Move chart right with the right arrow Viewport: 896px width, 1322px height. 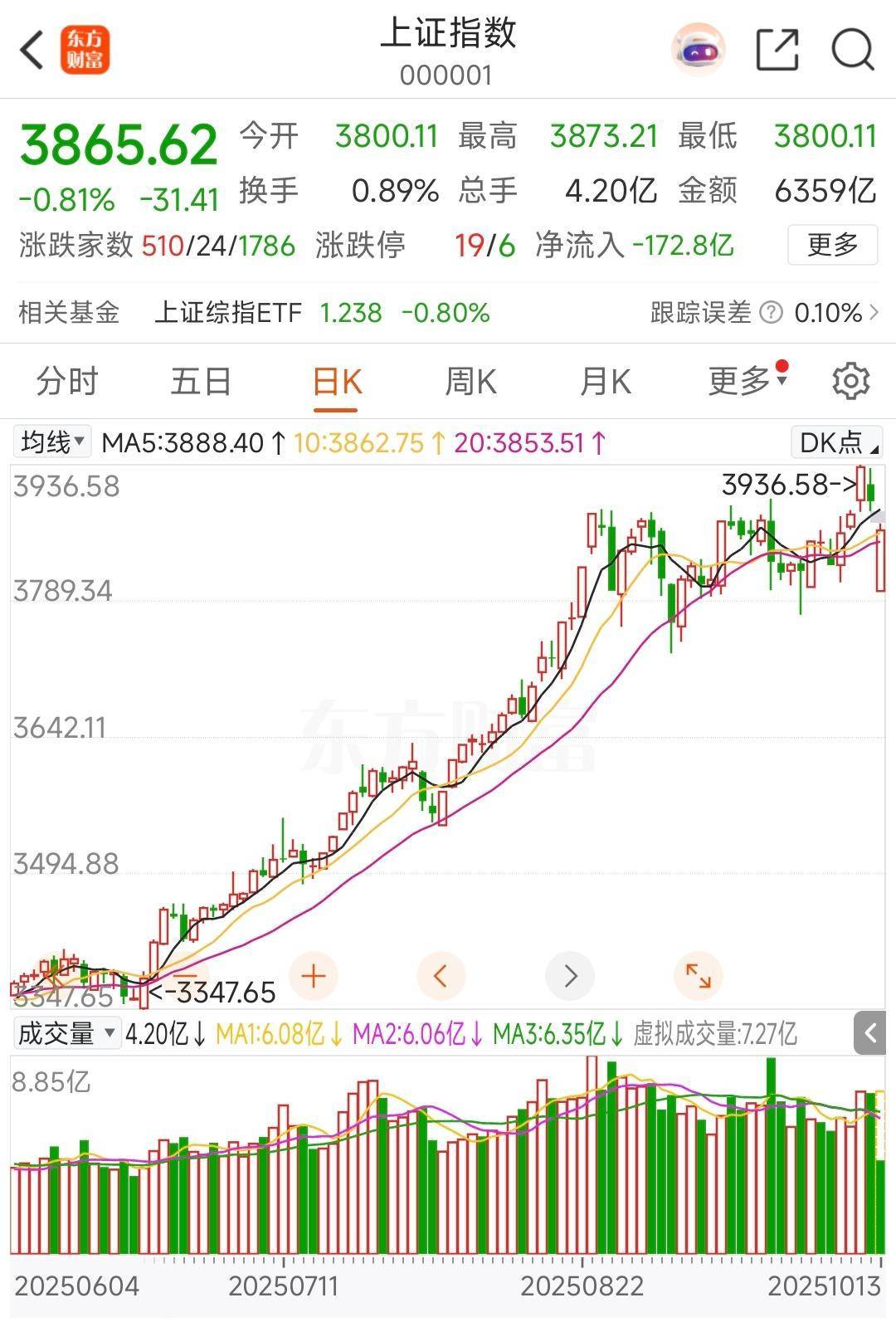(570, 976)
